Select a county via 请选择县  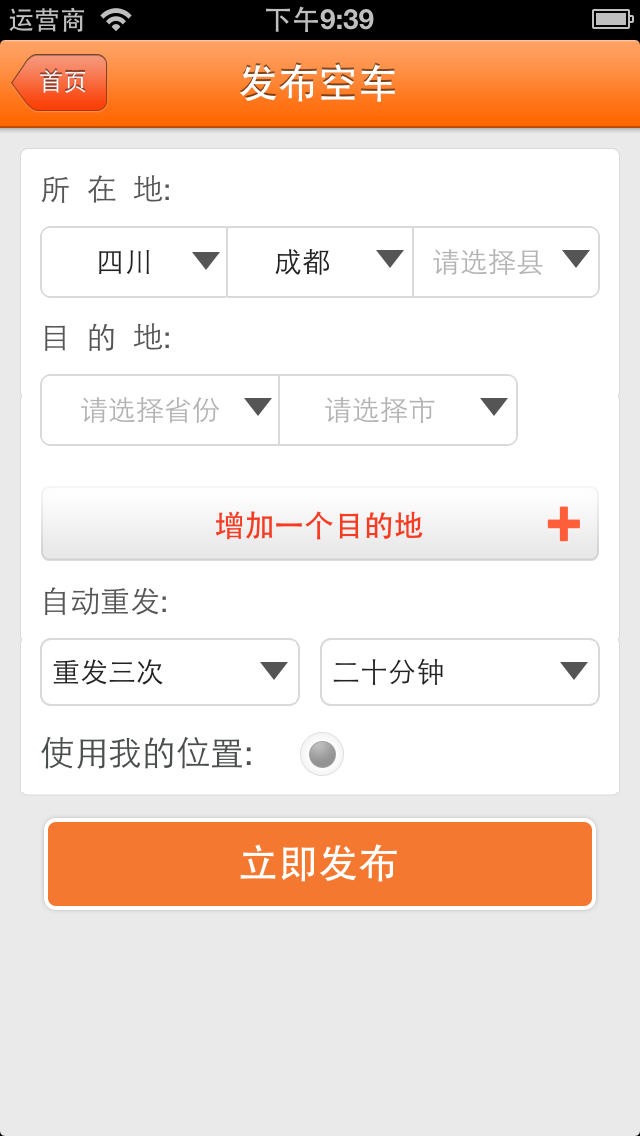[x=506, y=262]
